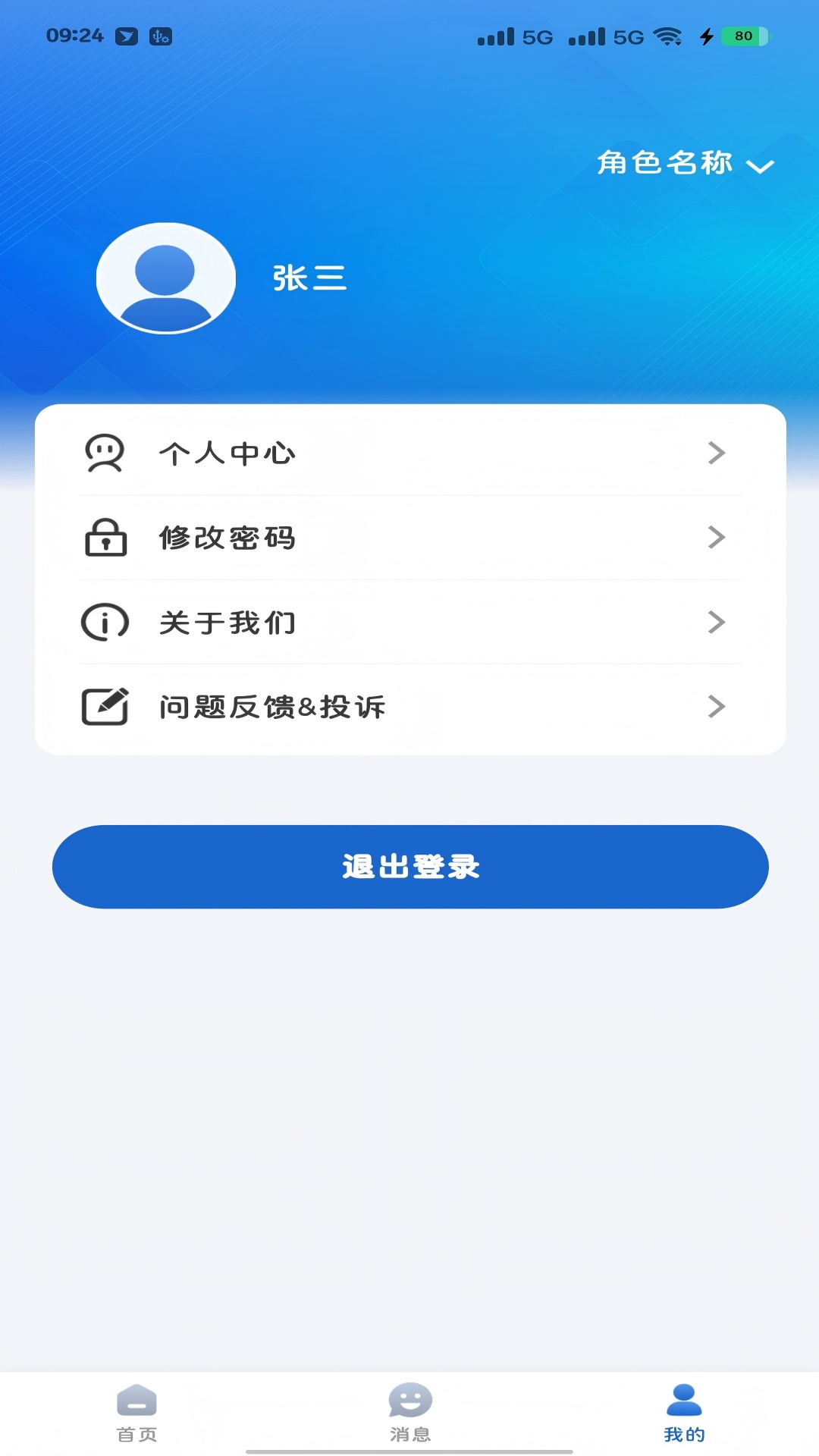Open 个人中心 via its person icon

[x=105, y=453]
